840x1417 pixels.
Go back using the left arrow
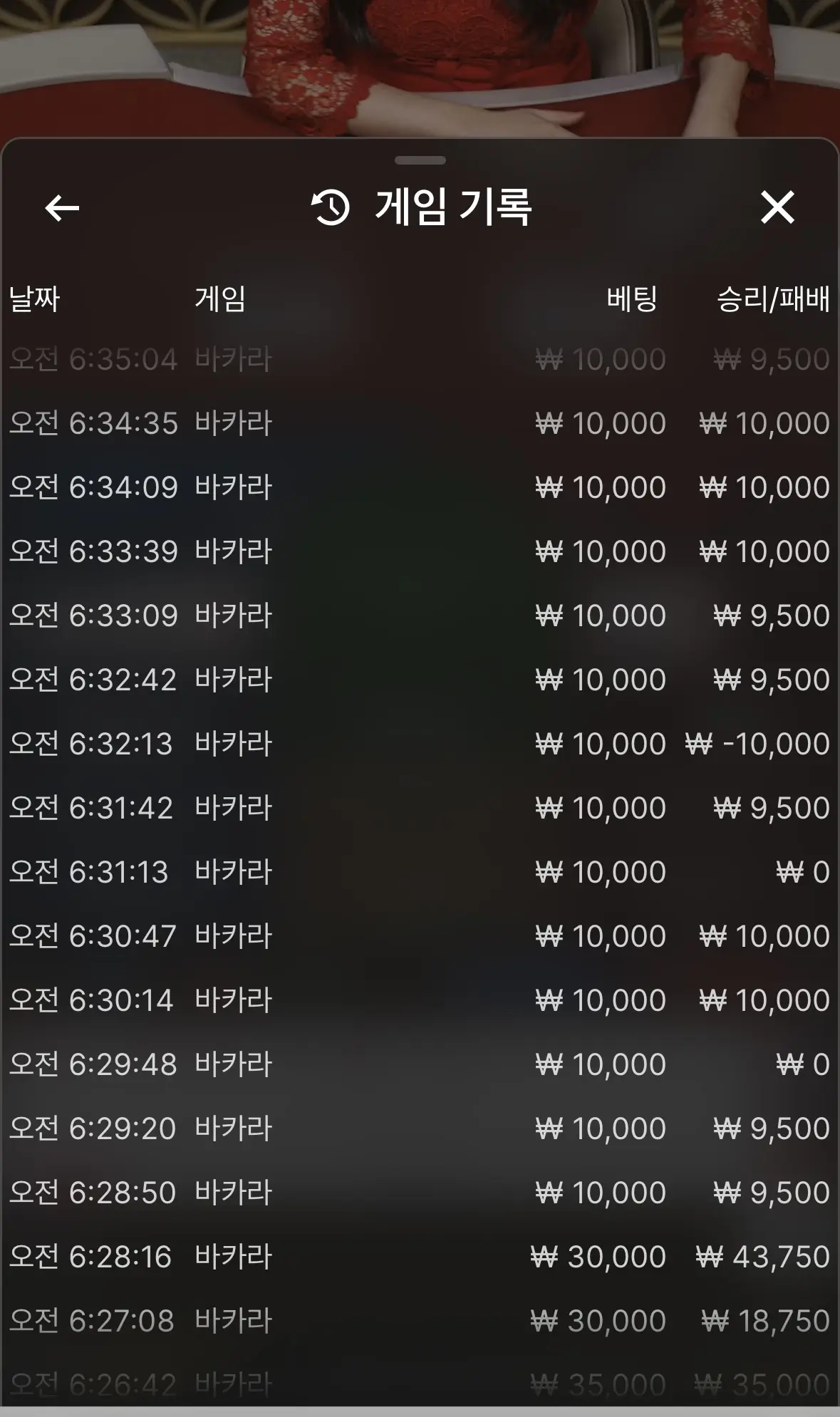(62, 208)
